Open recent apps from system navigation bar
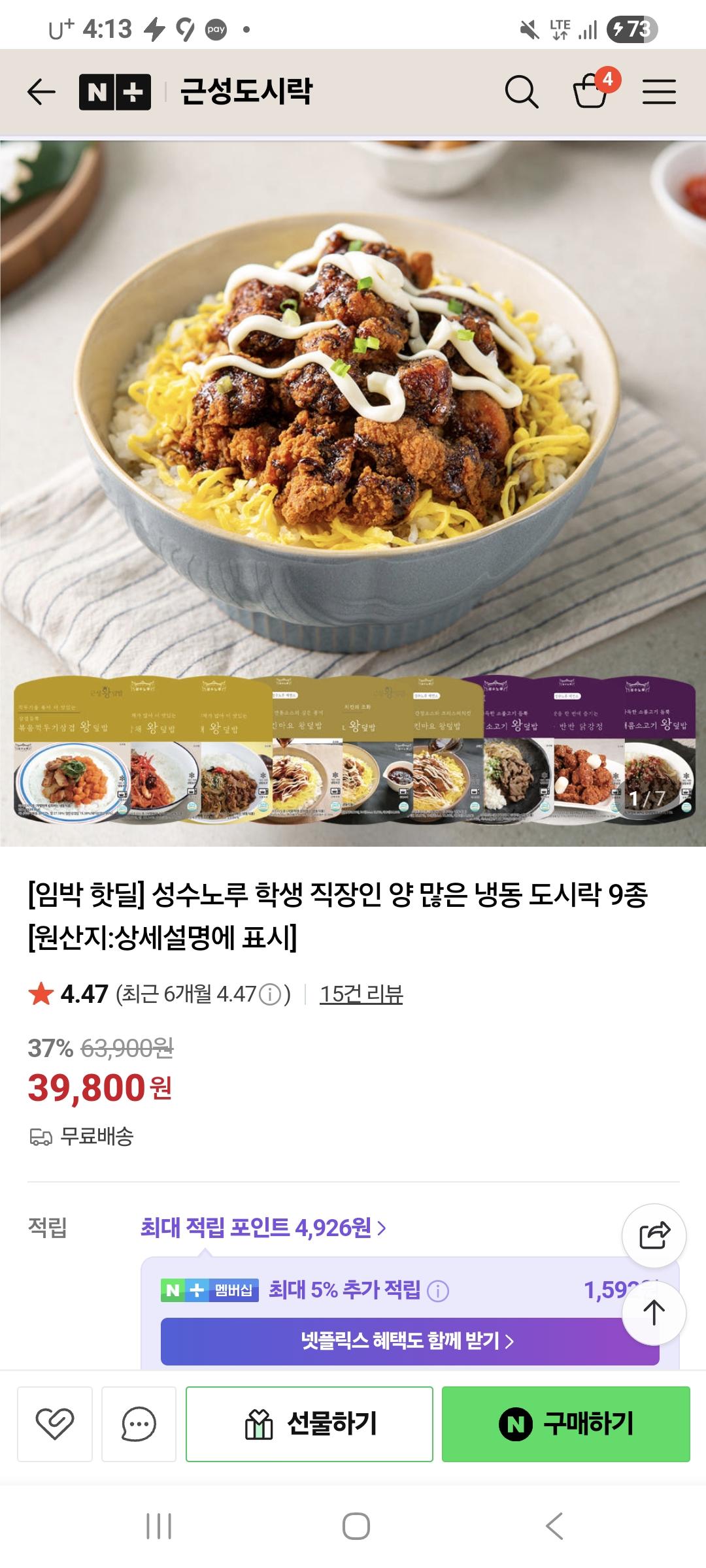 coord(159,1526)
